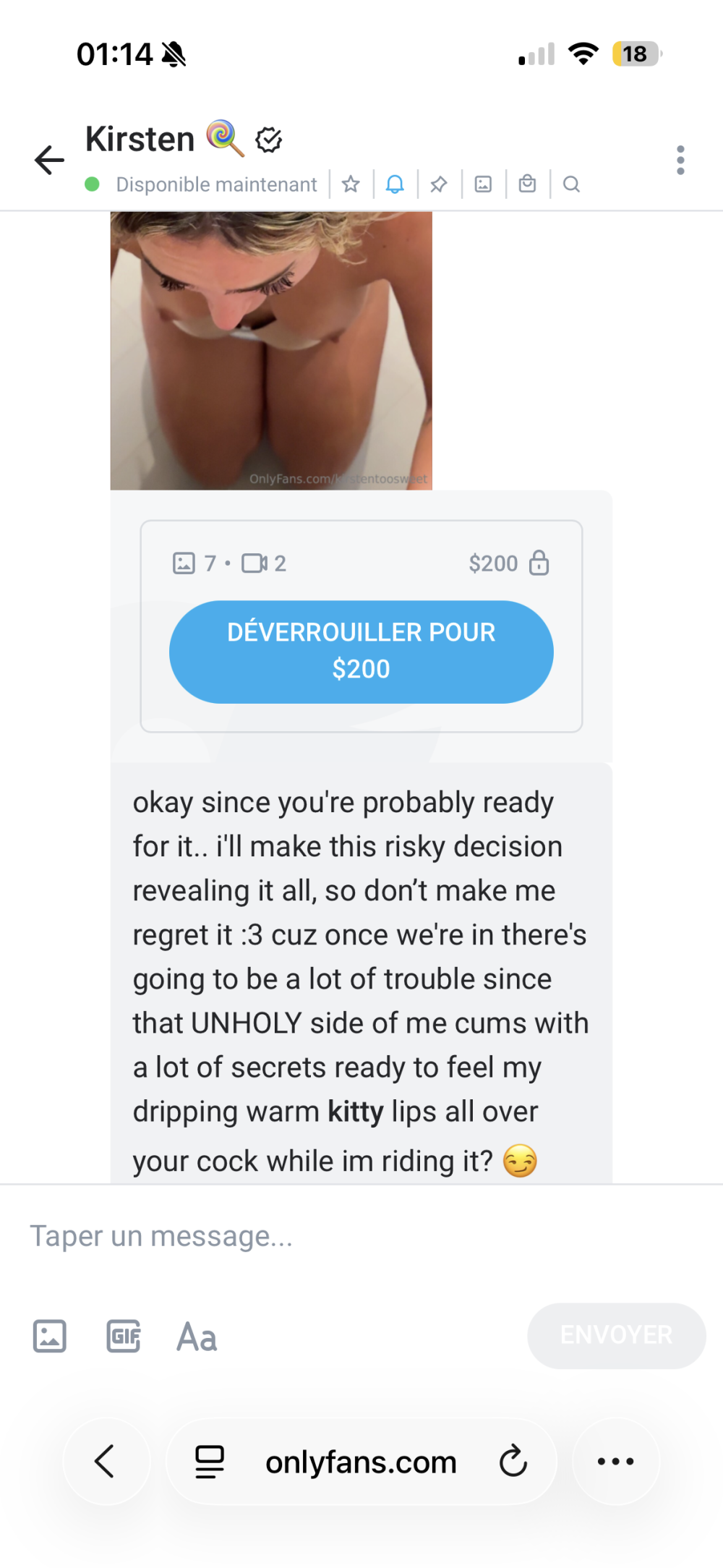Toggle notifications with the bell icon

point(395,184)
